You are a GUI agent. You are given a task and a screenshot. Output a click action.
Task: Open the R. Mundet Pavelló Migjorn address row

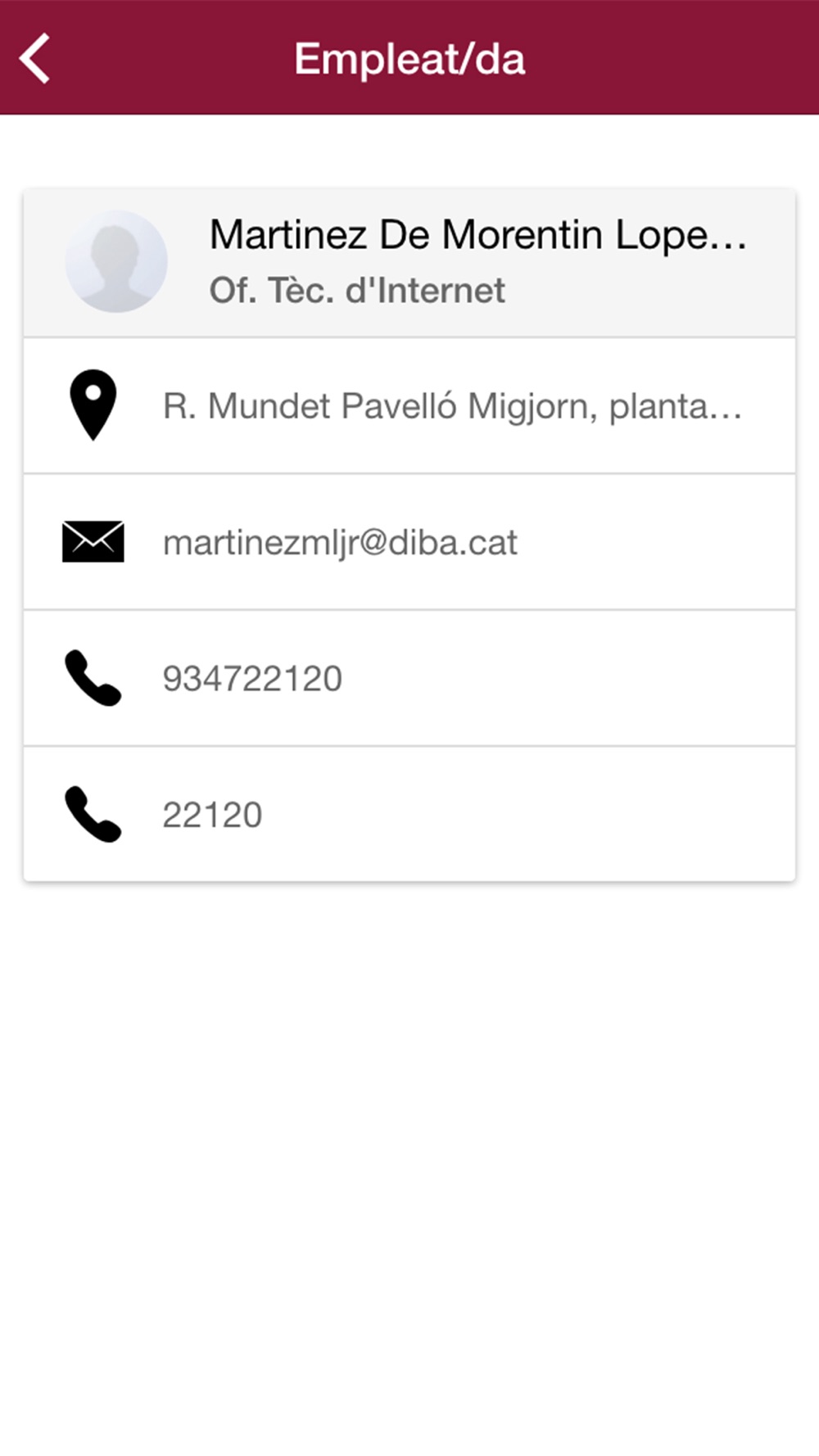pyautogui.click(x=409, y=405)
